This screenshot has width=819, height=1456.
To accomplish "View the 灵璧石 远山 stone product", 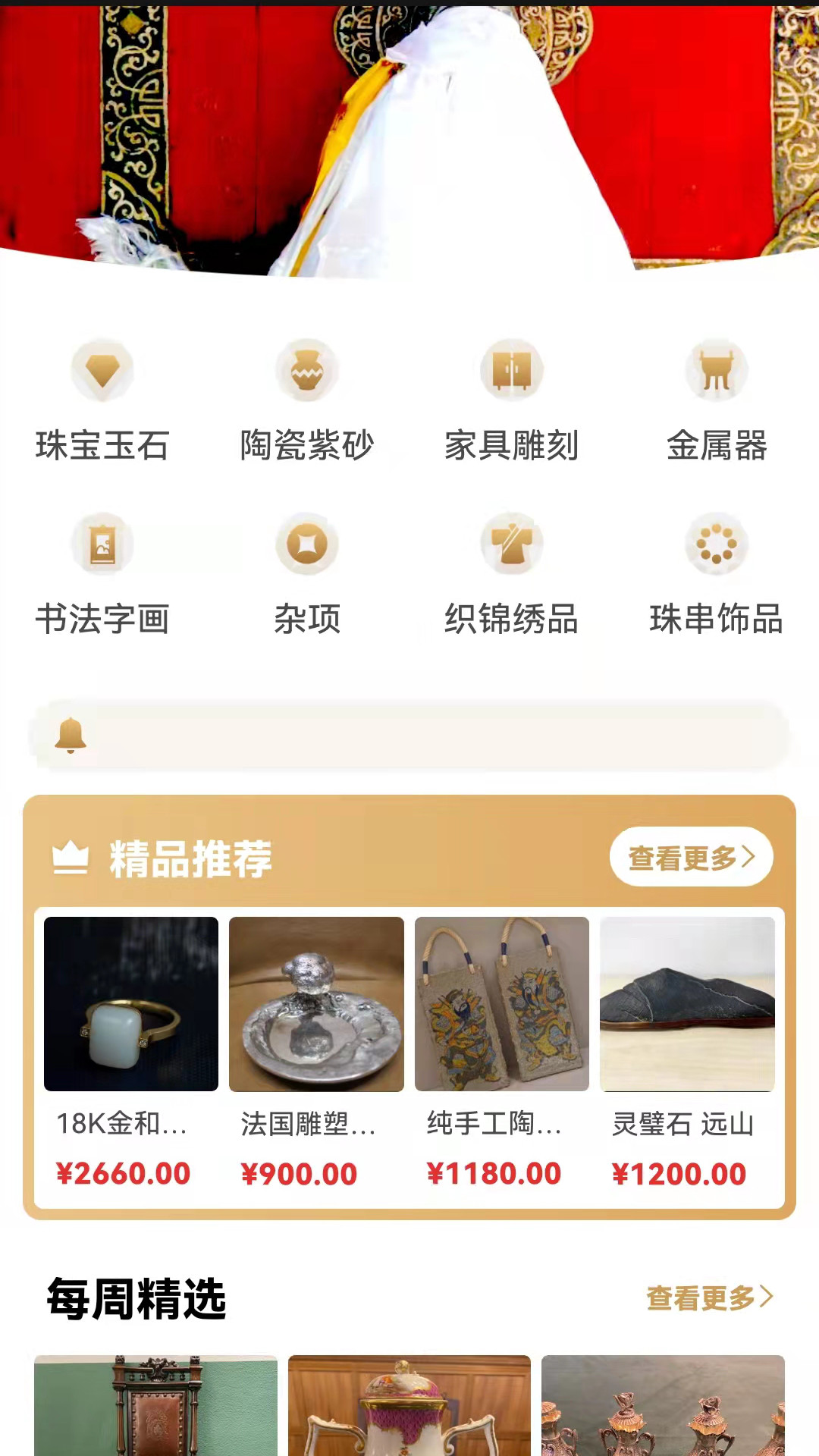I will [x=687, y=1006].
